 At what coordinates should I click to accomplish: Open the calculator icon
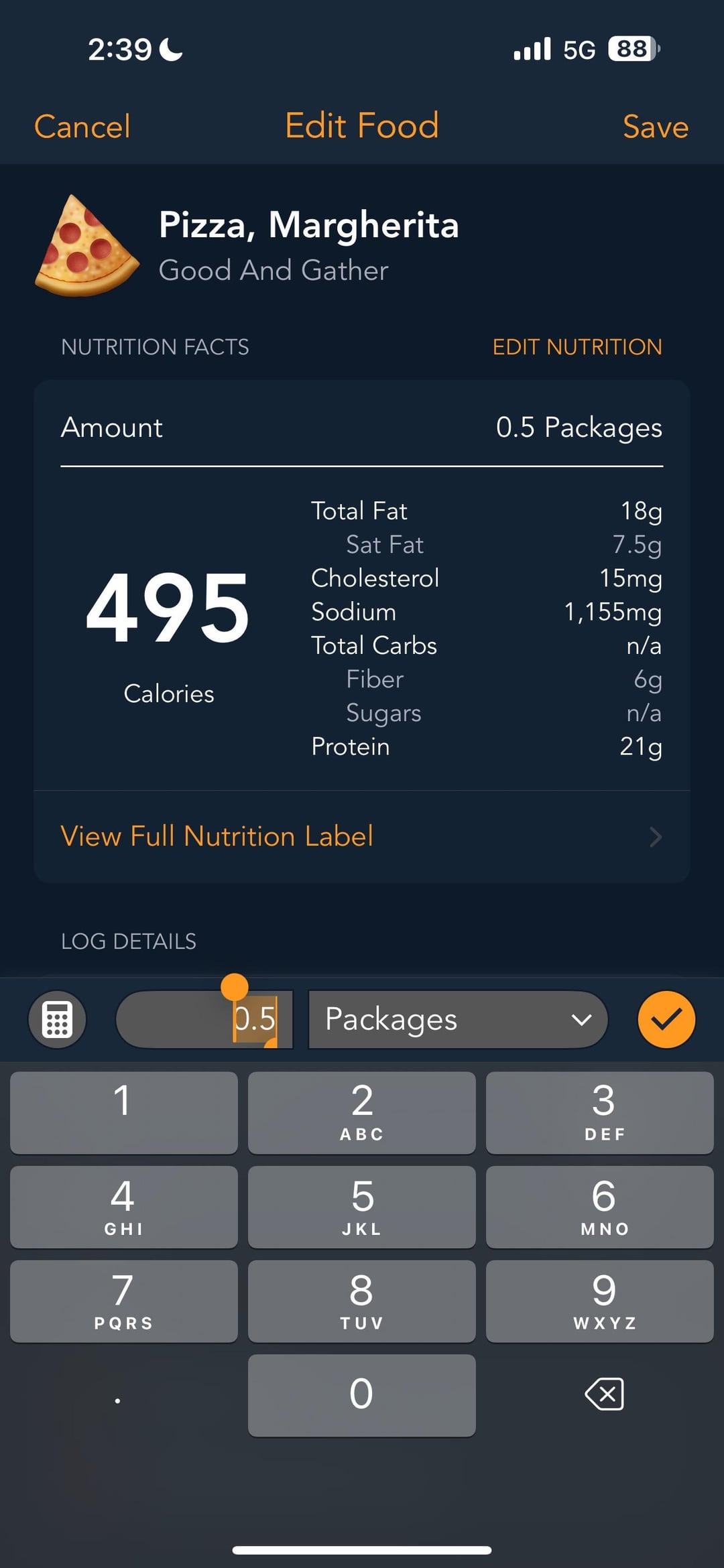pyautogui.click(x=57, y=1019)
